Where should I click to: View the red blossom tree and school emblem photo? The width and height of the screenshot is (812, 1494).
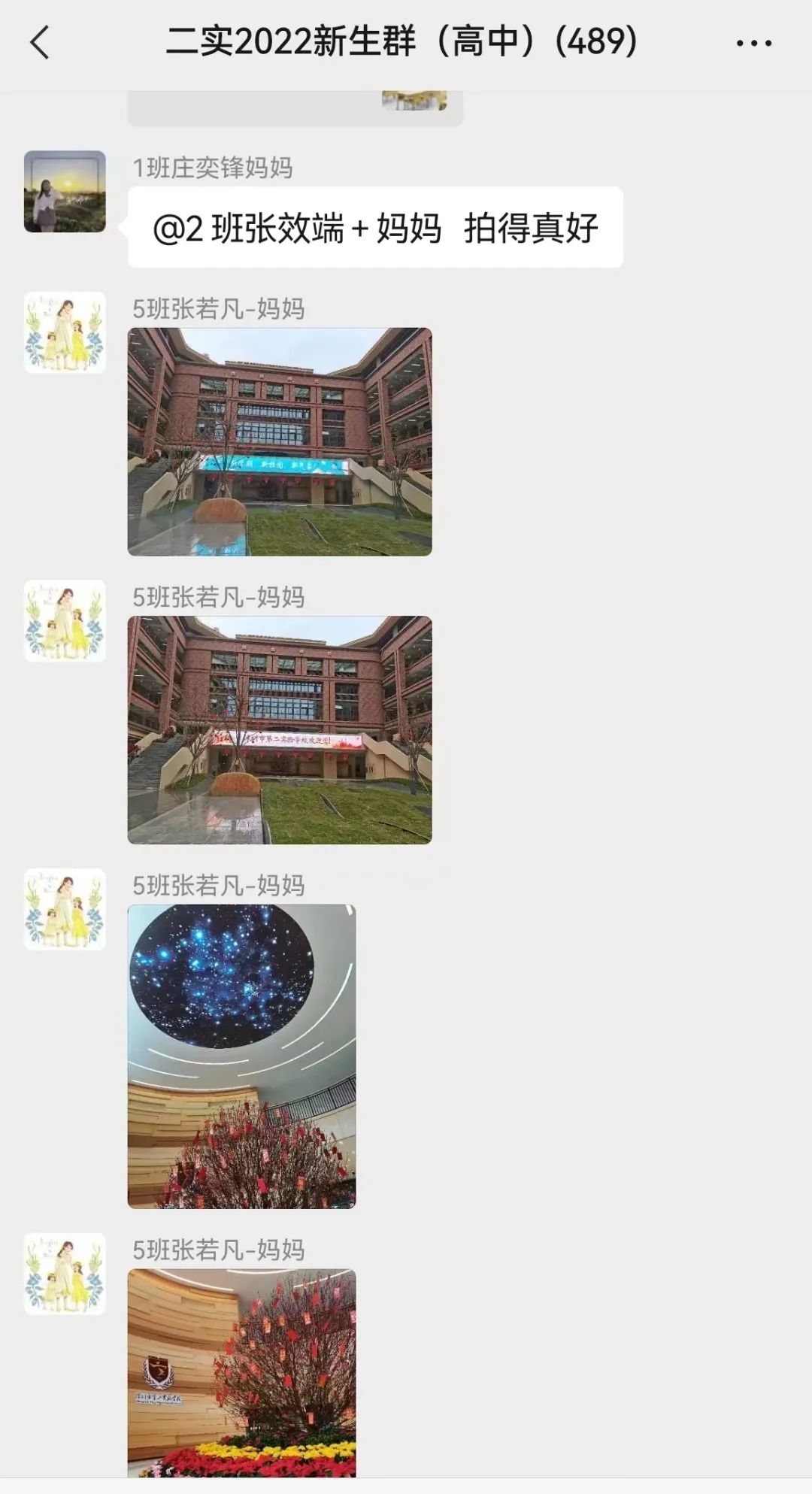[241, 1373]
